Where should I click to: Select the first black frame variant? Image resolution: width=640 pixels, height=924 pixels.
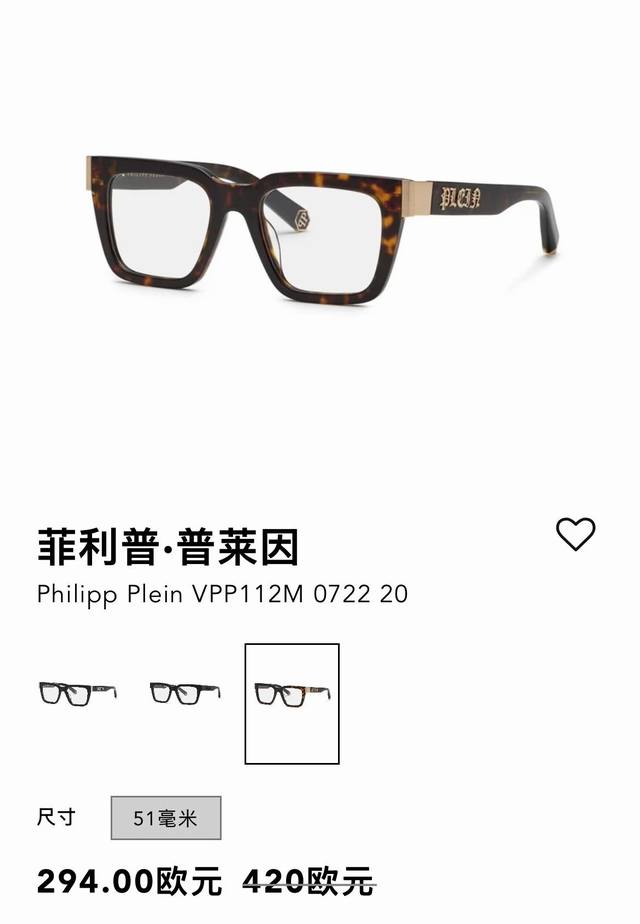[78, 692]
